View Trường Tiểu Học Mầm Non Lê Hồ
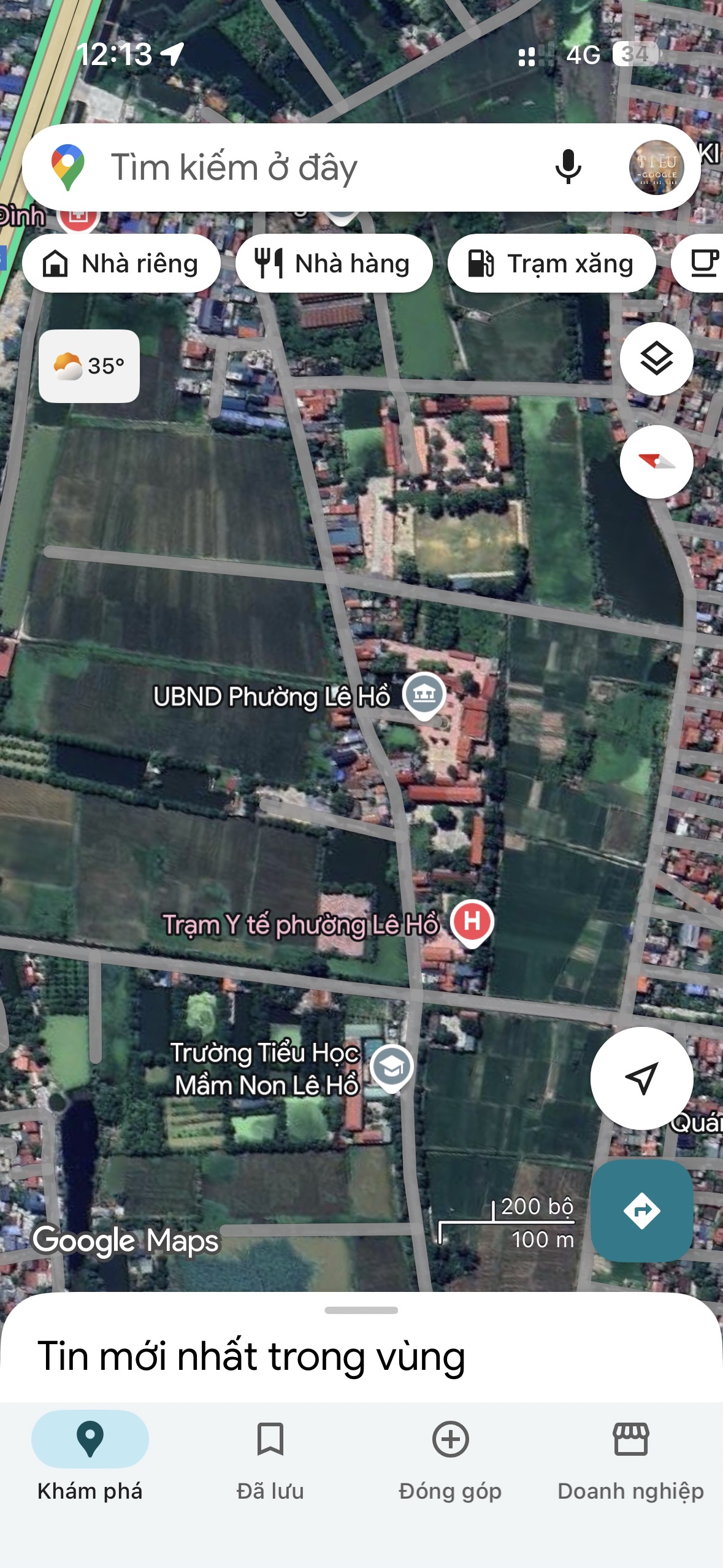 pyautogui.click(x=391, y=1067)
